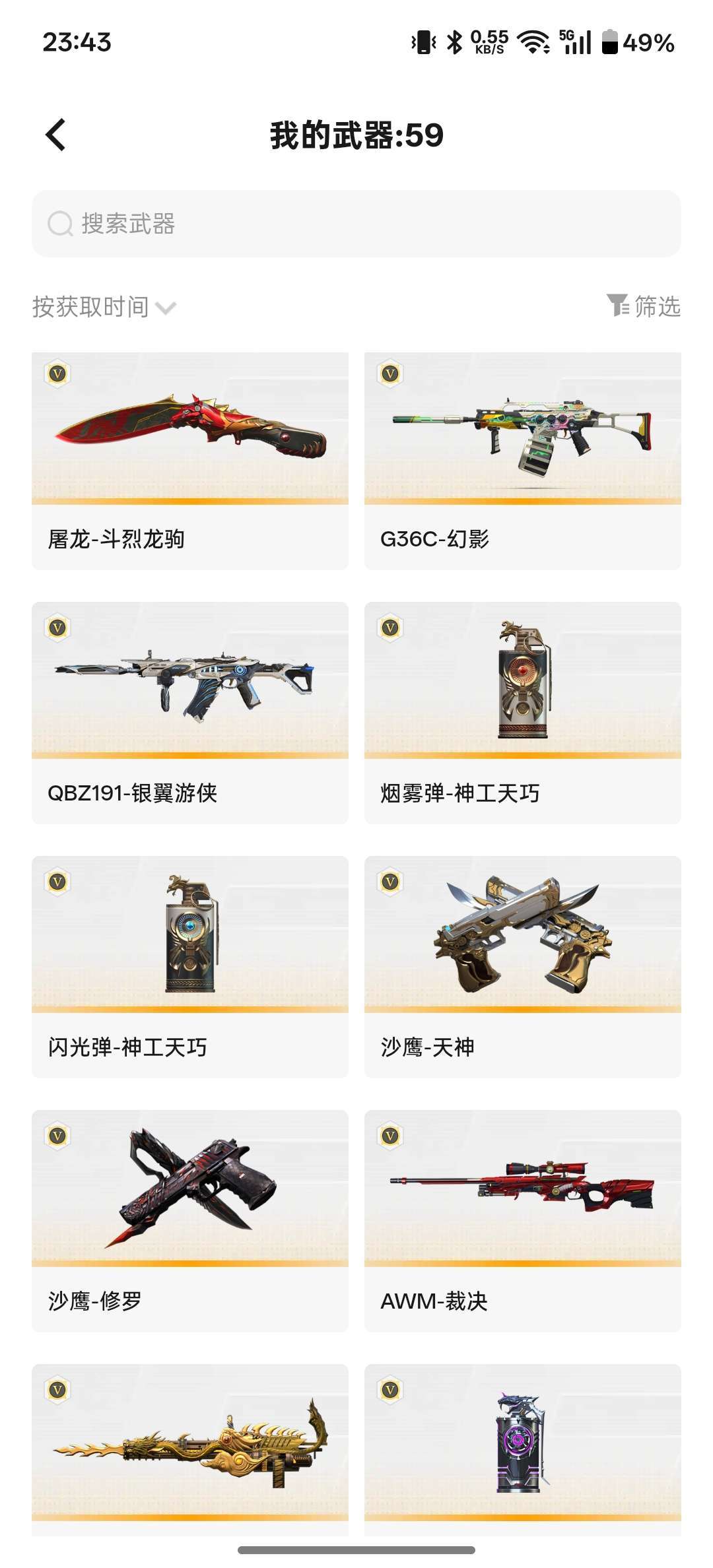This screenshot has width=713, height=1568.
Task: View the G36C-幻影 weapon card
Action: click(x=522, y=461)
